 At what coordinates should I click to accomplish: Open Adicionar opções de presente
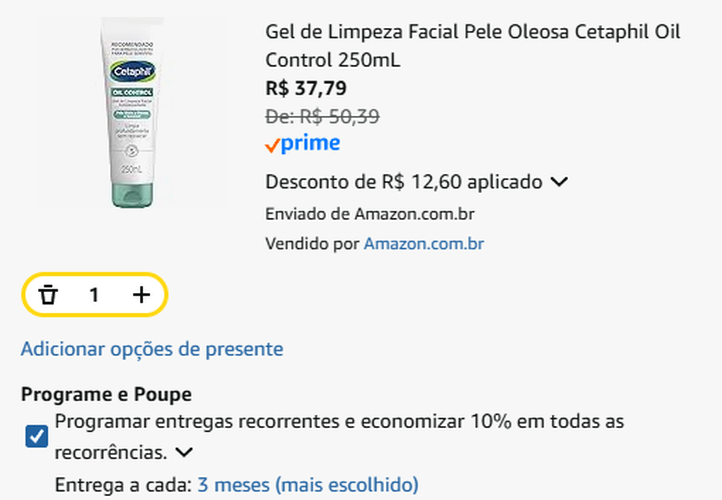152,349
